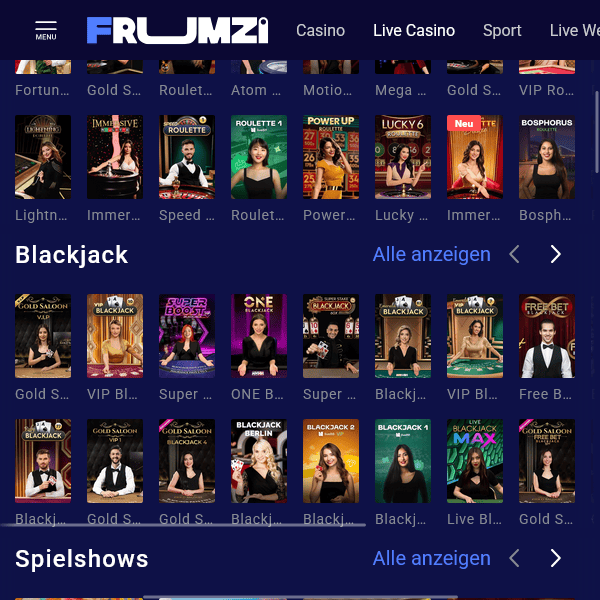The height and width of the screenshot is (600, 600).
Task: Show all Spielshows games
Action: 431,558
